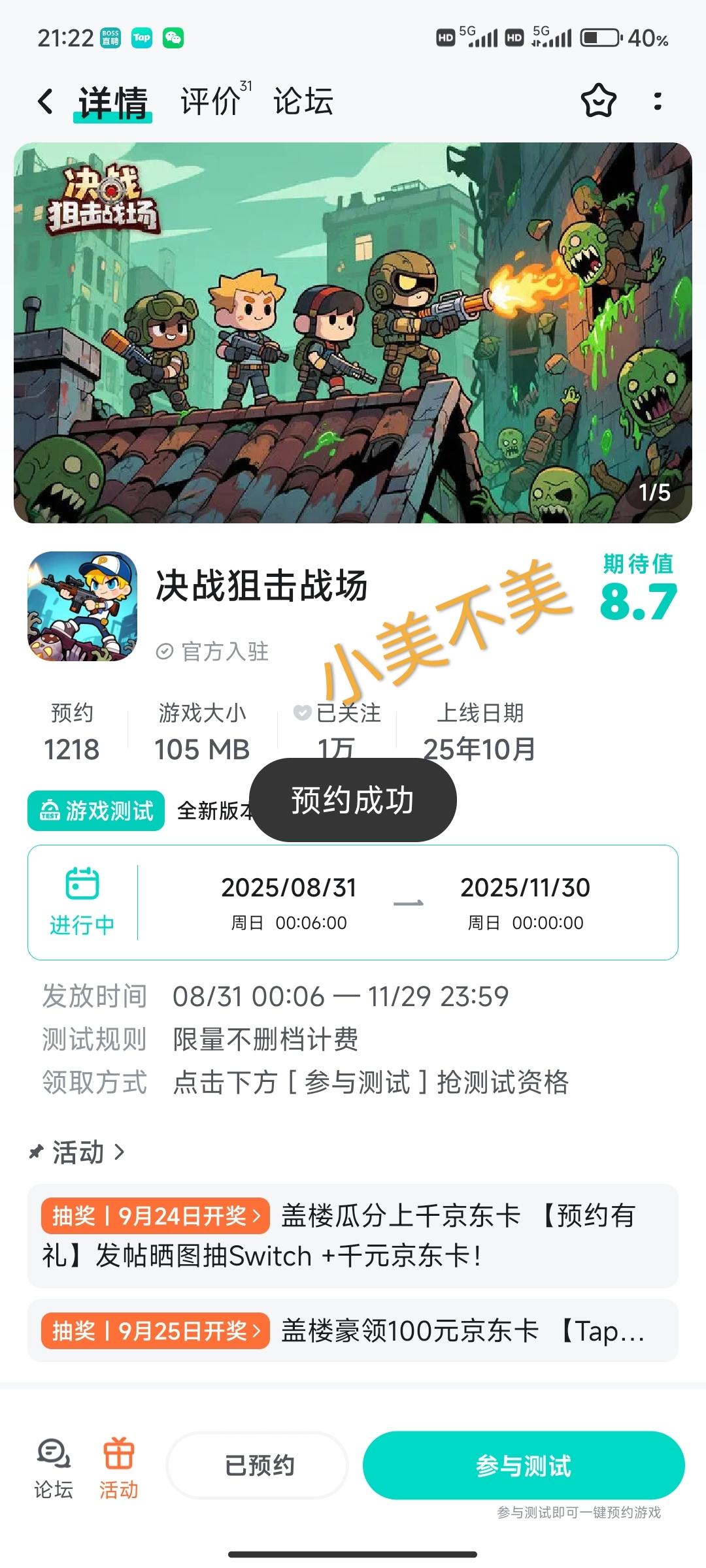Open the game banner screenshot gallery
Viewport: 706px width, 1568px height.
(353, 332)
